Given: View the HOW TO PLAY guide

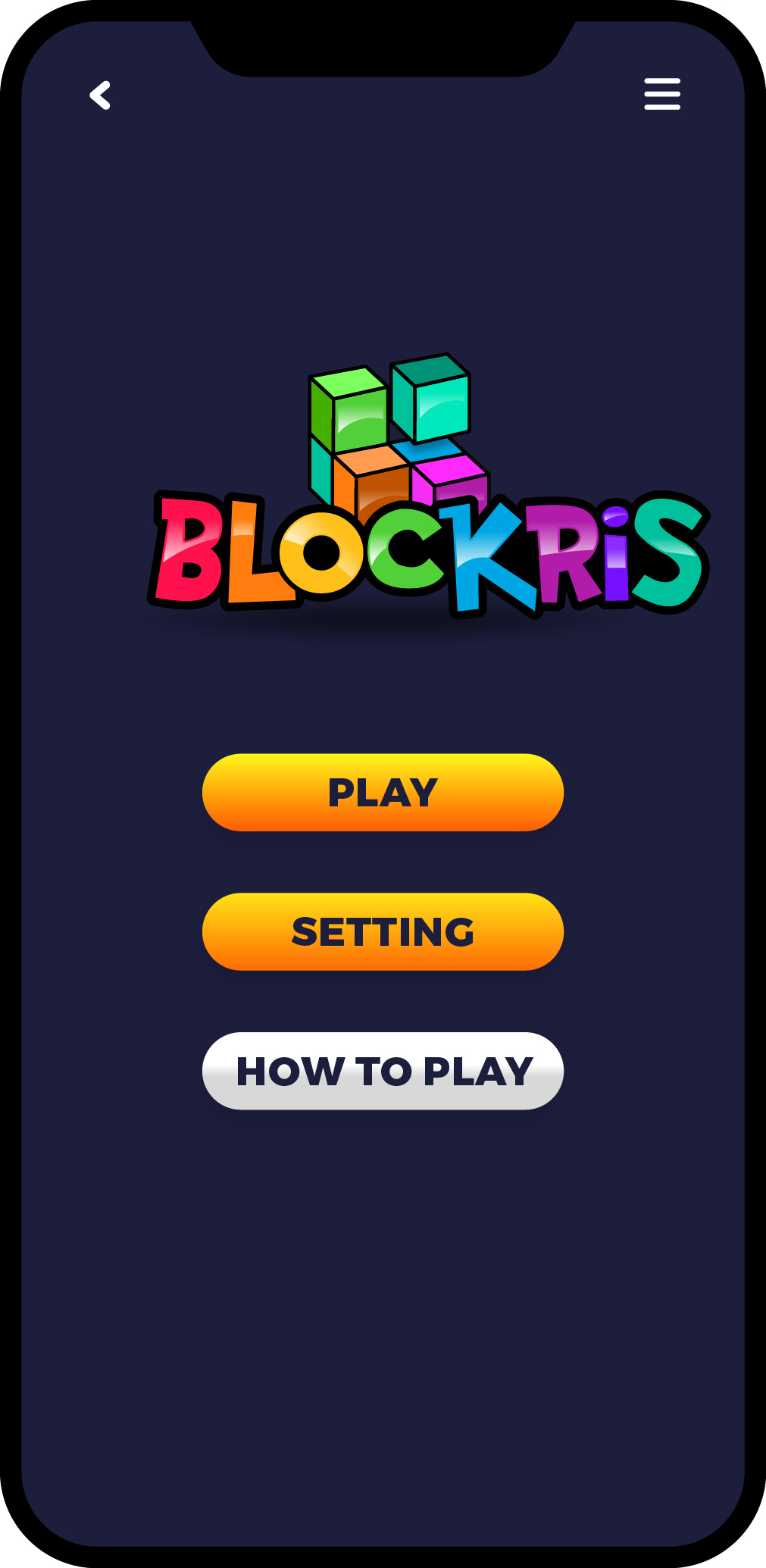Looking at the screenshot, I should [383, 1071].
